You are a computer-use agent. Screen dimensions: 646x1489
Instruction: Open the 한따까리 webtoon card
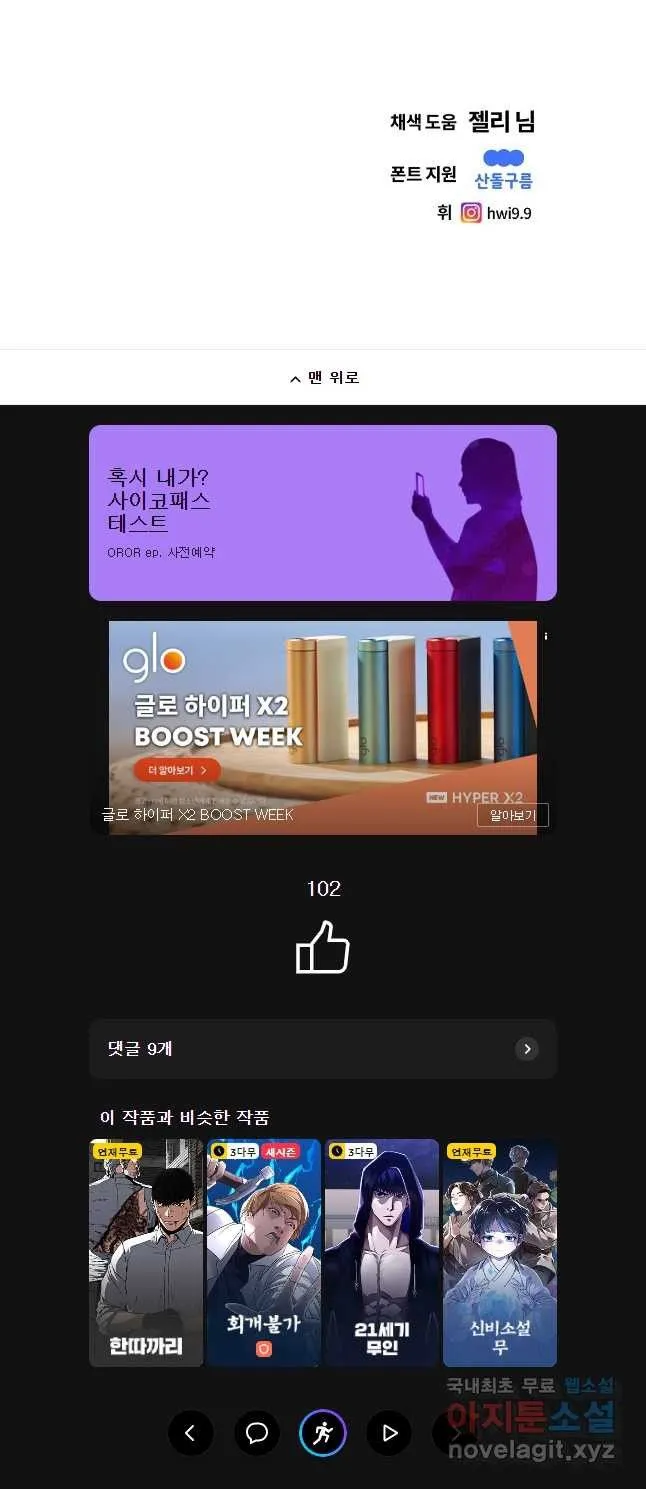tap(146, 1252)
